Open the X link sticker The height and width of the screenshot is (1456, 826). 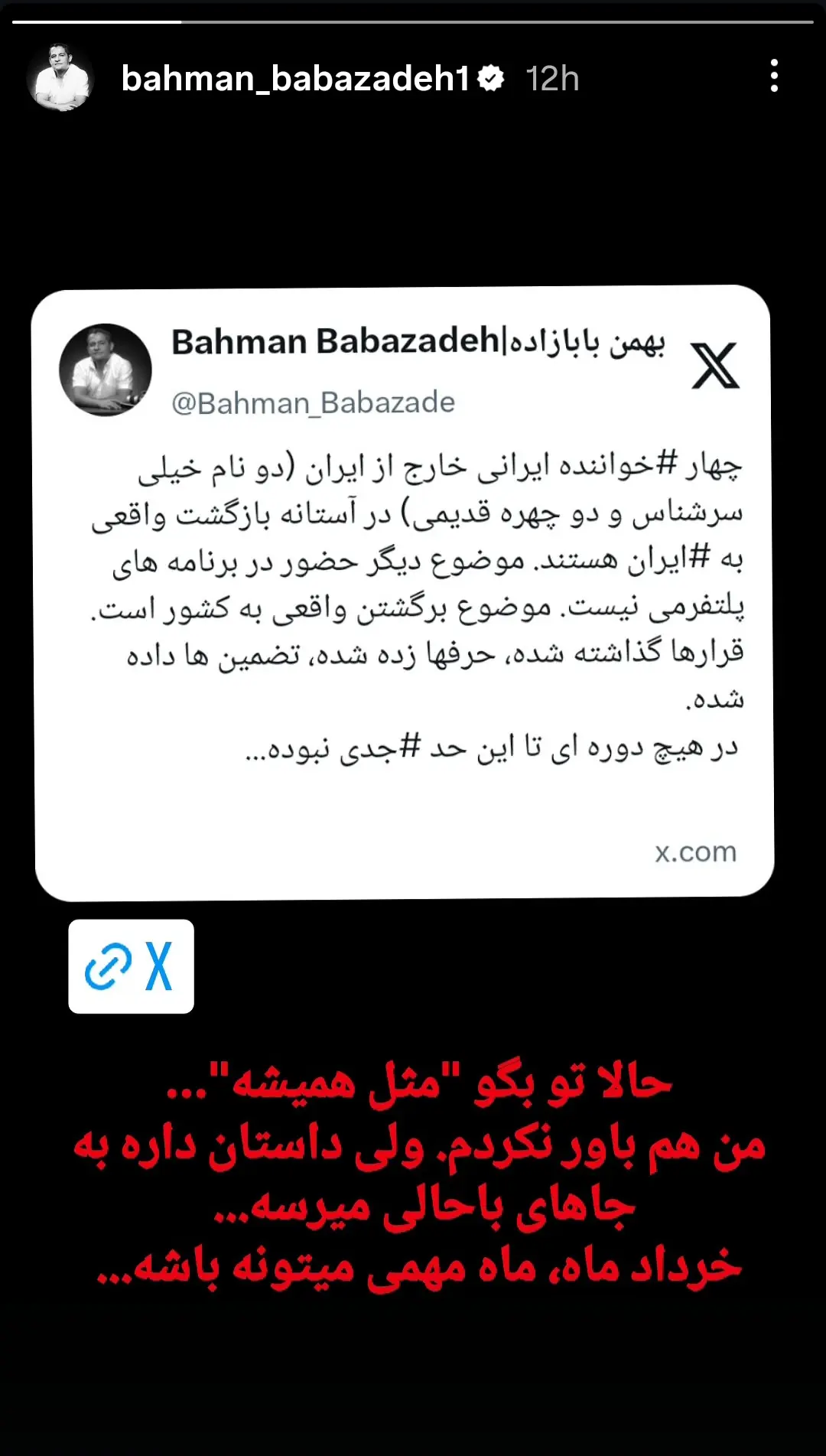pyautogui.click(x=131, y=966)
